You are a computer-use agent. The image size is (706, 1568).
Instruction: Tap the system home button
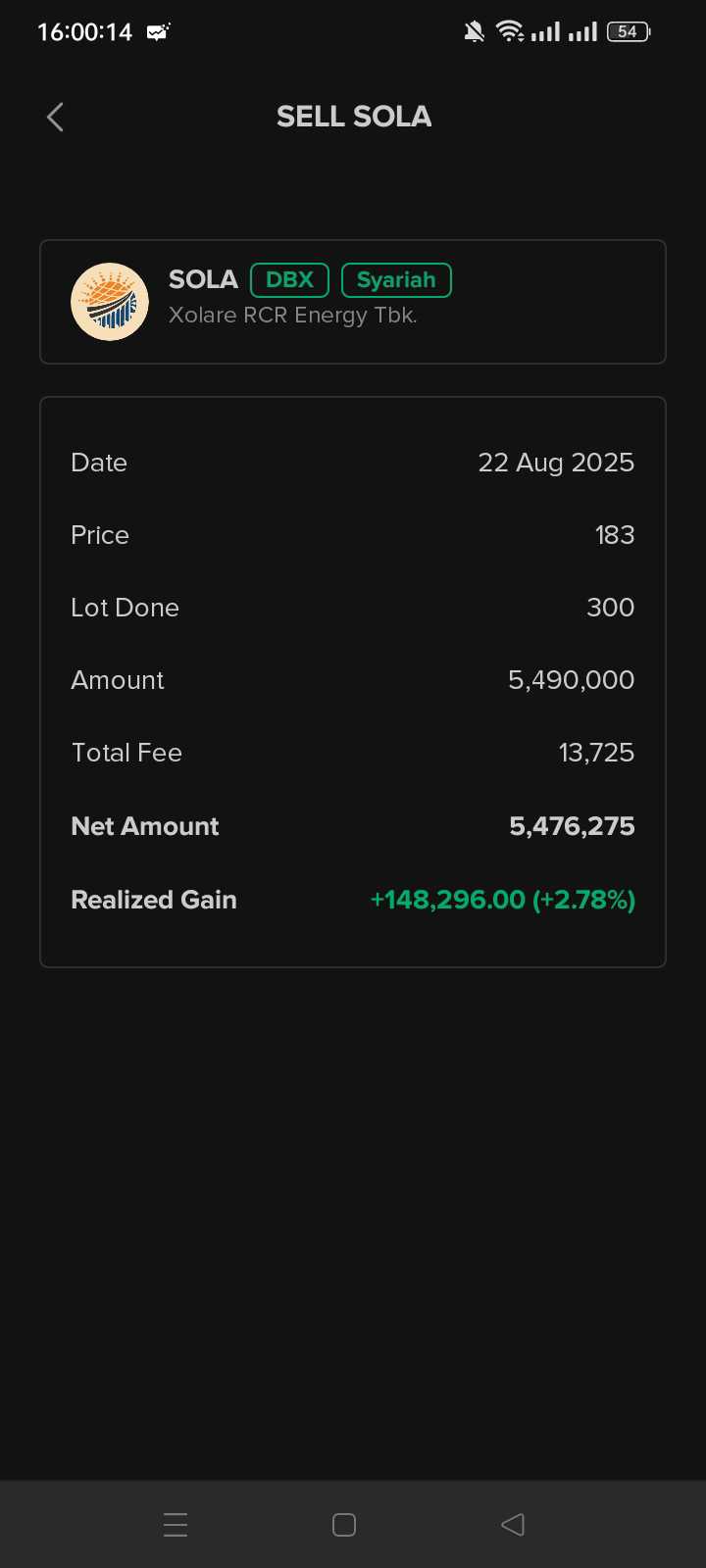[344, 1525]
